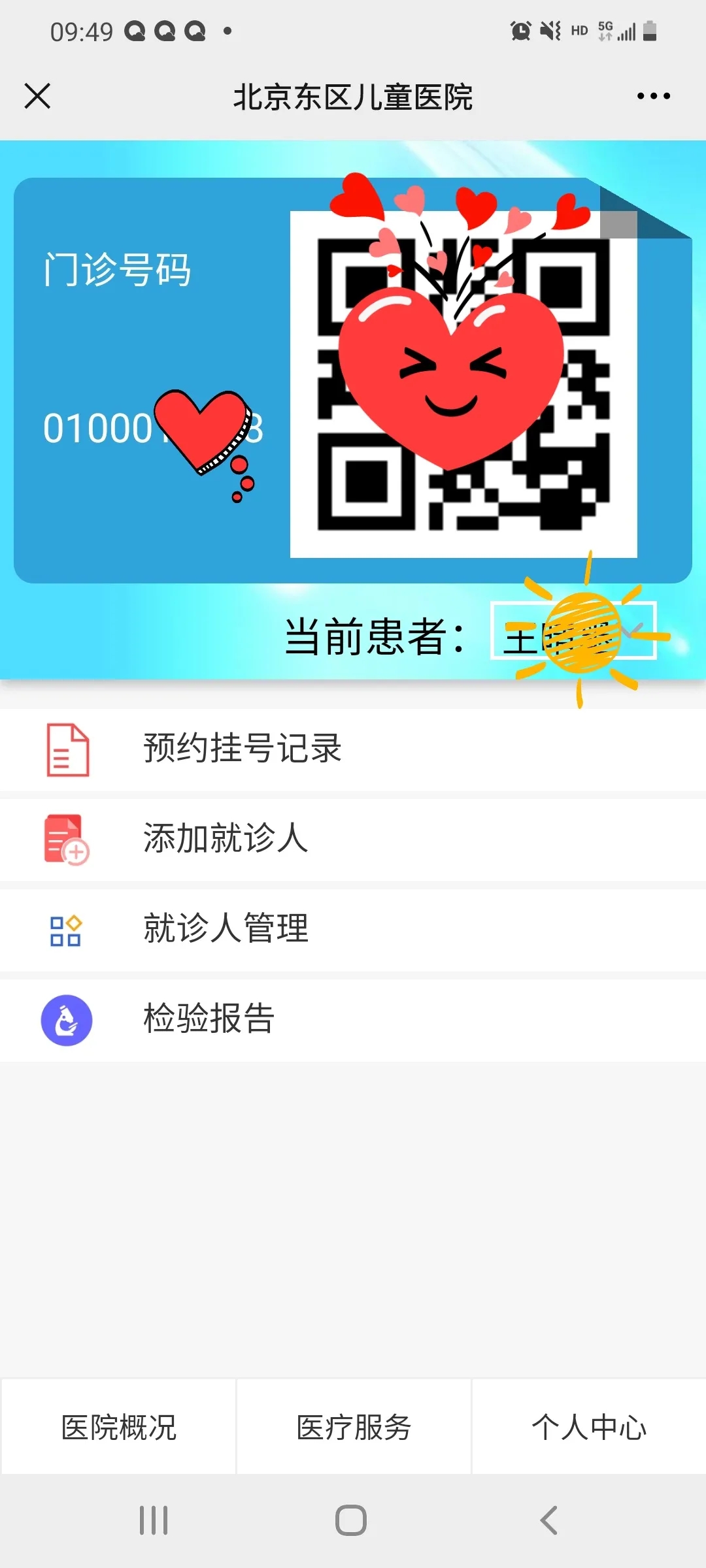Open 预约挂号记录 appointment records
Viewport: 706px width, 1568px height.
(353, 749)
